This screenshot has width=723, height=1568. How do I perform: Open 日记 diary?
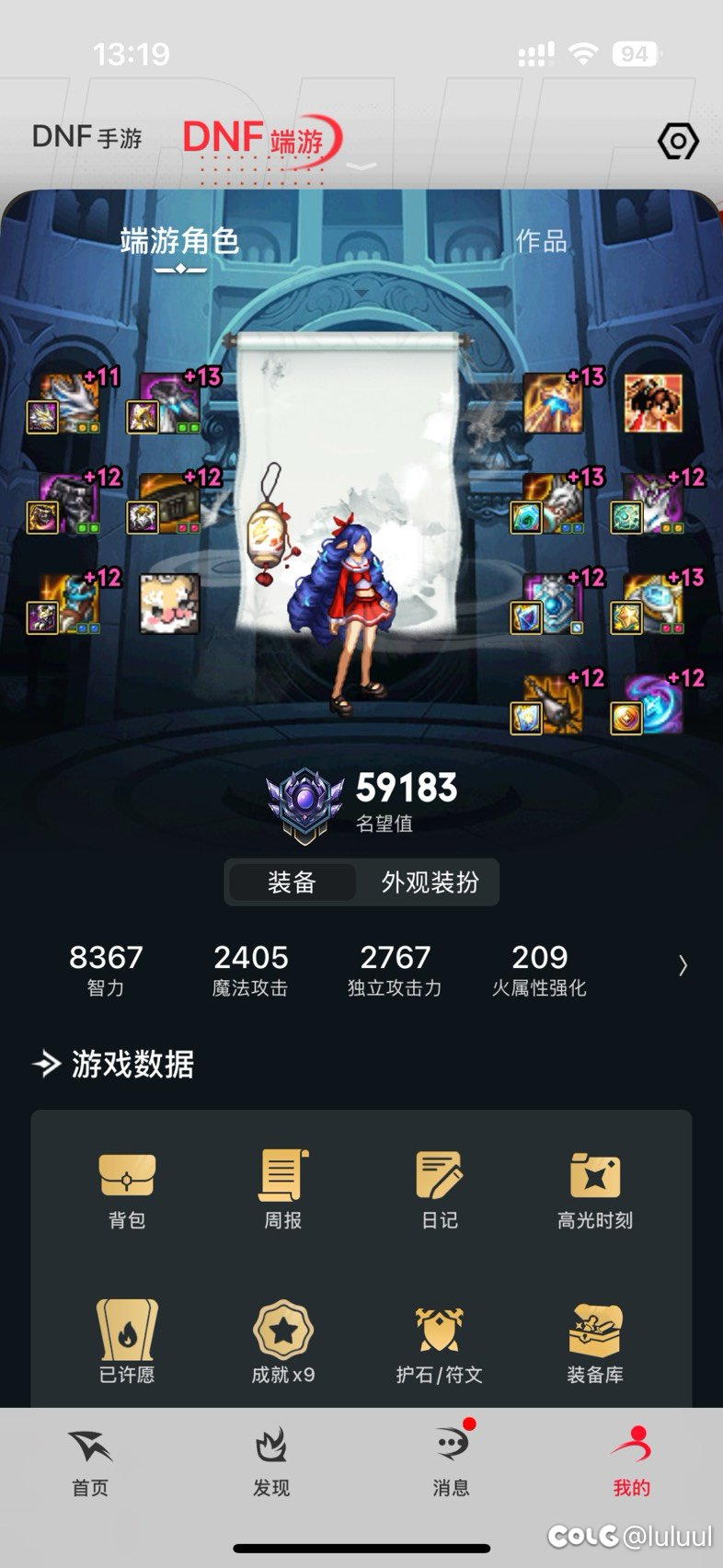pos(439,1190)
